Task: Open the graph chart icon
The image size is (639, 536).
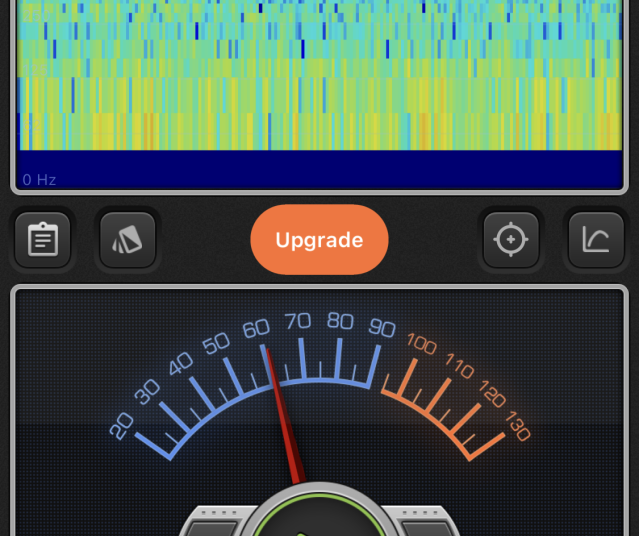Action: (x=595, y=240)
